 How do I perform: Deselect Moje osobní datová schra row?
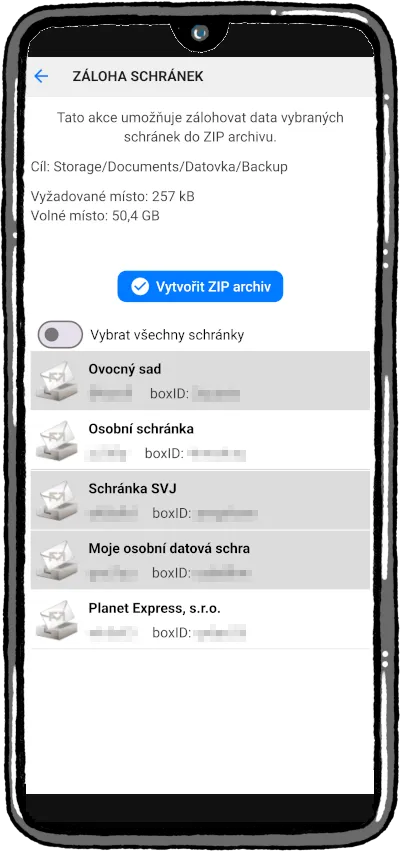(200, 560)
